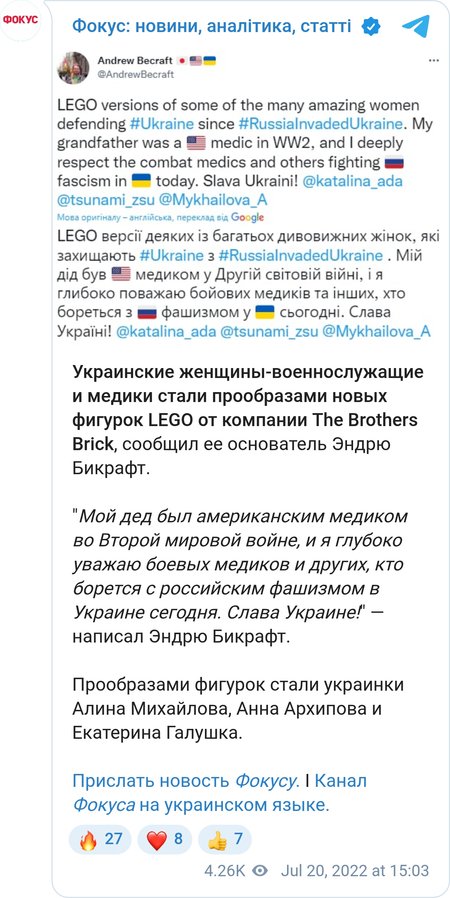Screen dimensions: 450x898
Task: Tap the thumbs-up reaction chip
Action: [x=225, y=840]
